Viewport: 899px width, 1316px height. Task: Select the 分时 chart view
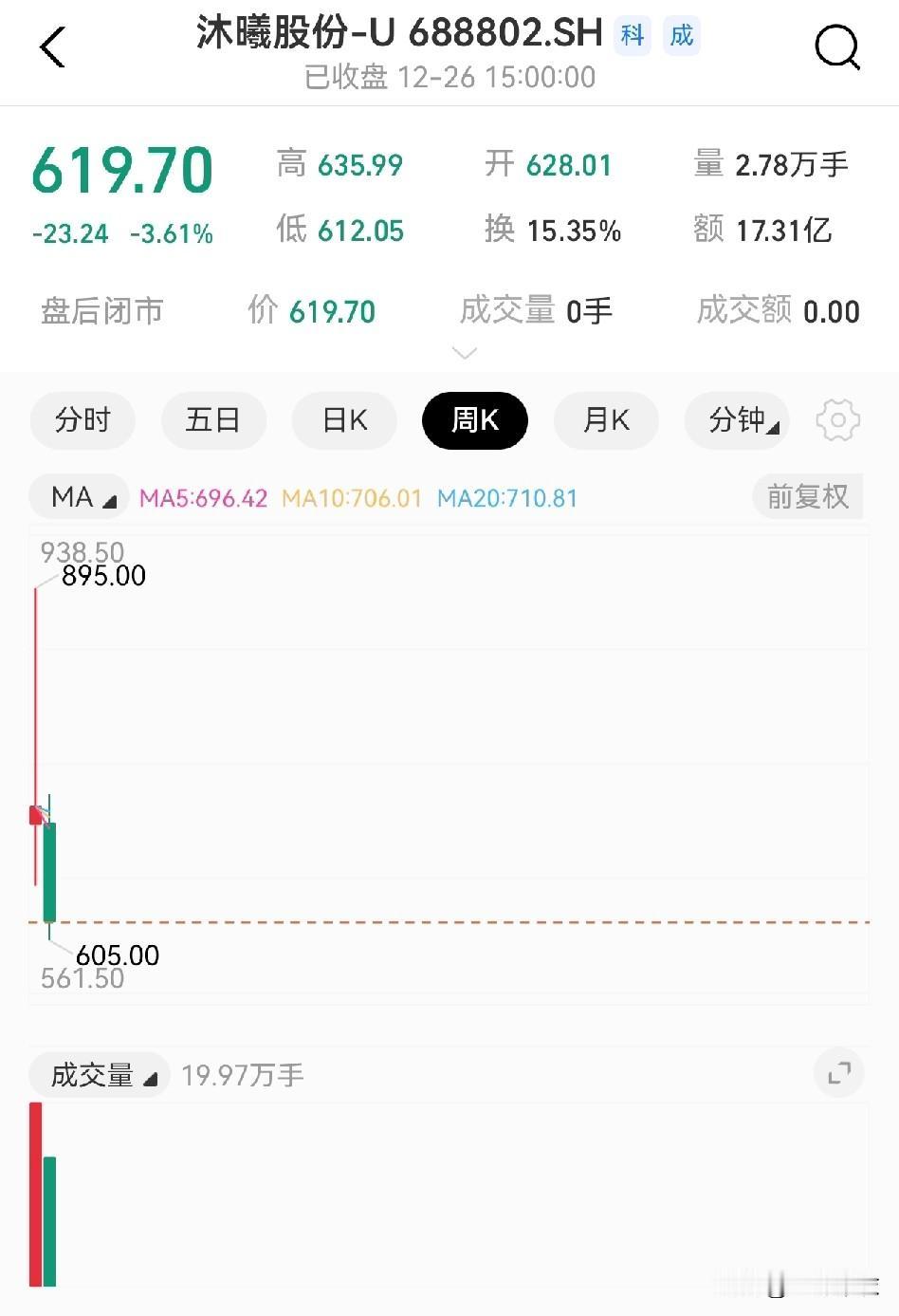[x=83, y=420]
